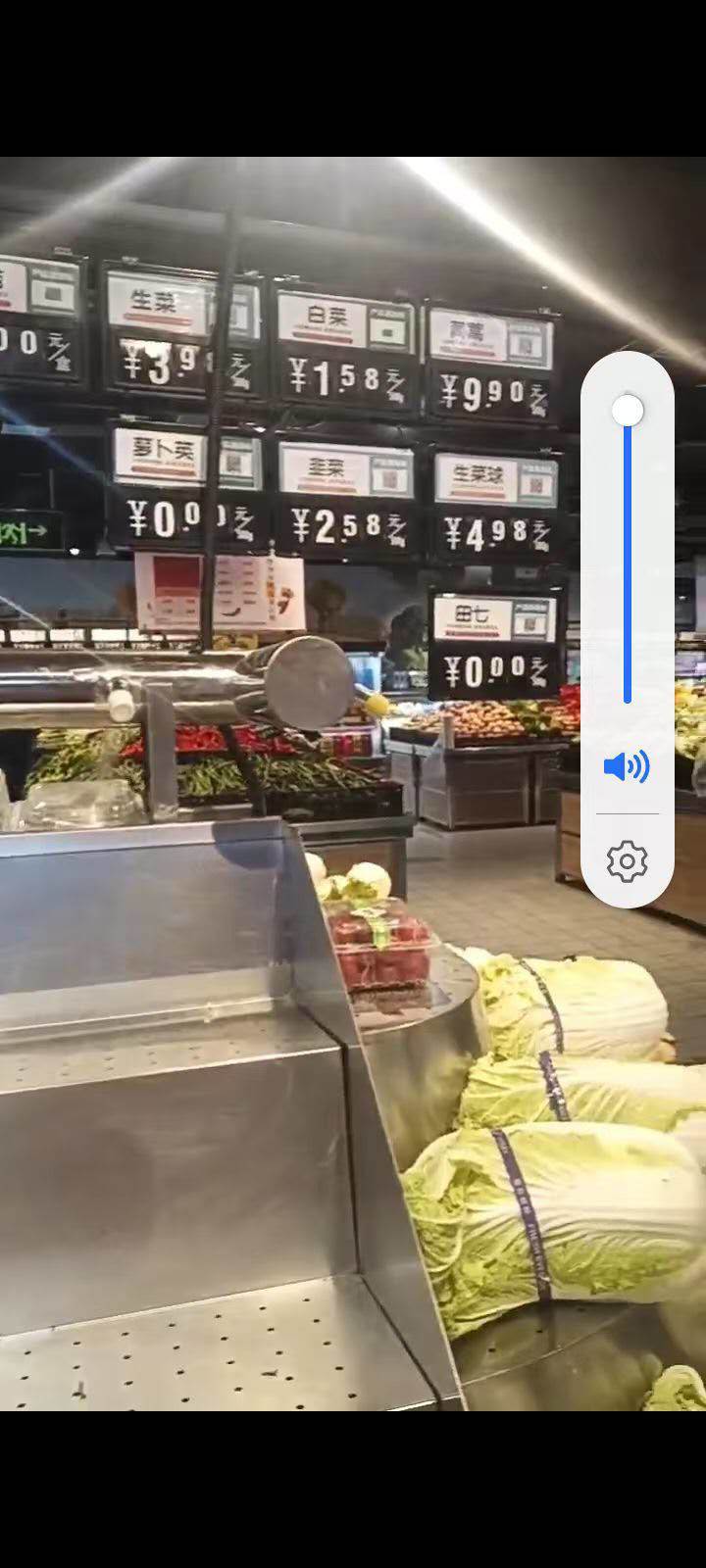Open volume settings gear icon
Screen dimensions: 706x1568
point(627,861)
